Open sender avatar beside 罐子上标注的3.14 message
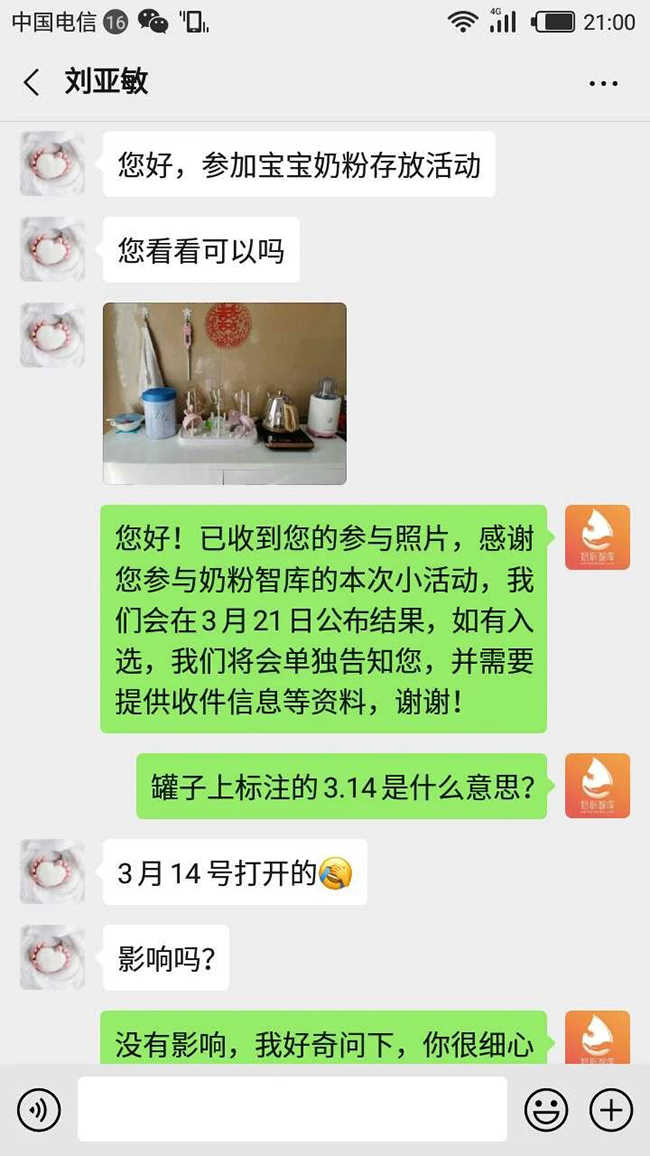Screen dimensions: 650x1156 tap(597, 786)
